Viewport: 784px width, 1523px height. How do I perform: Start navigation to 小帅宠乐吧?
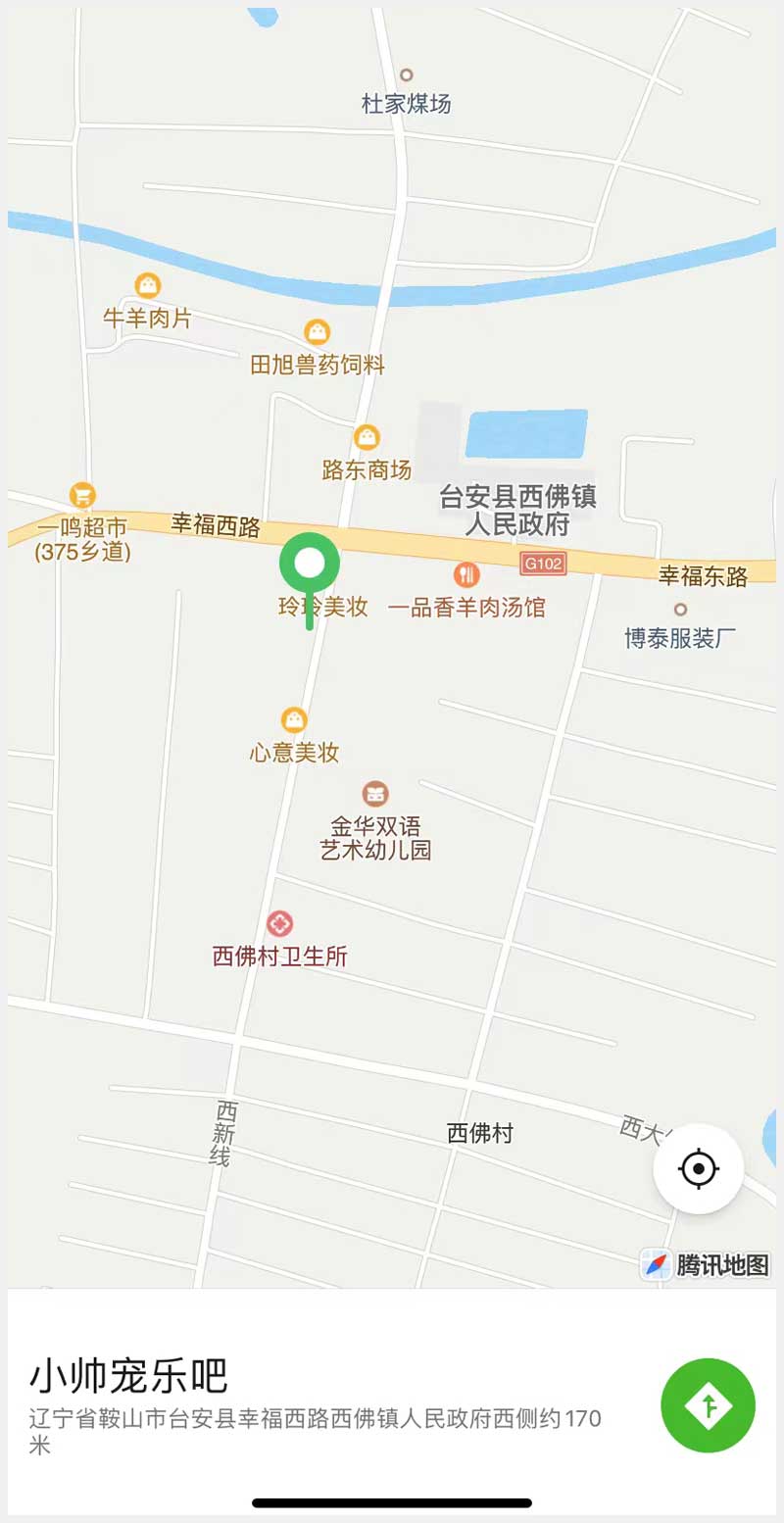tap(708, 1404)
